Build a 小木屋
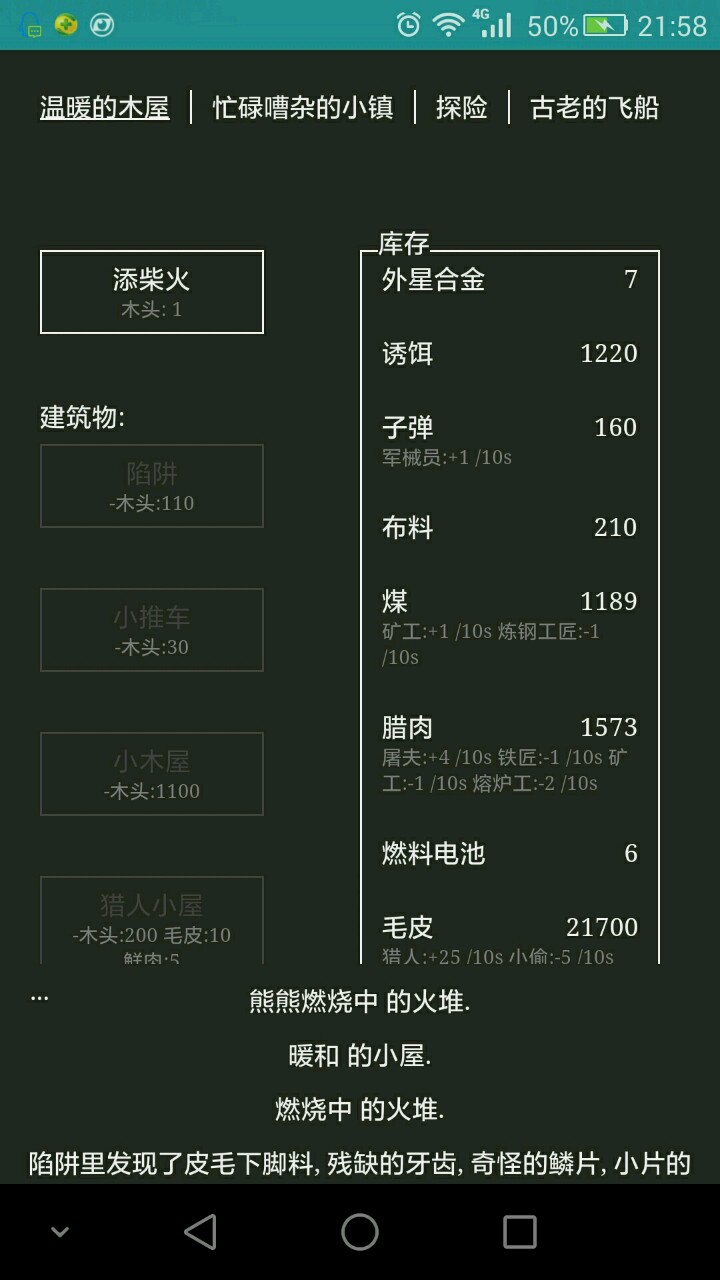 click(152, 774)
